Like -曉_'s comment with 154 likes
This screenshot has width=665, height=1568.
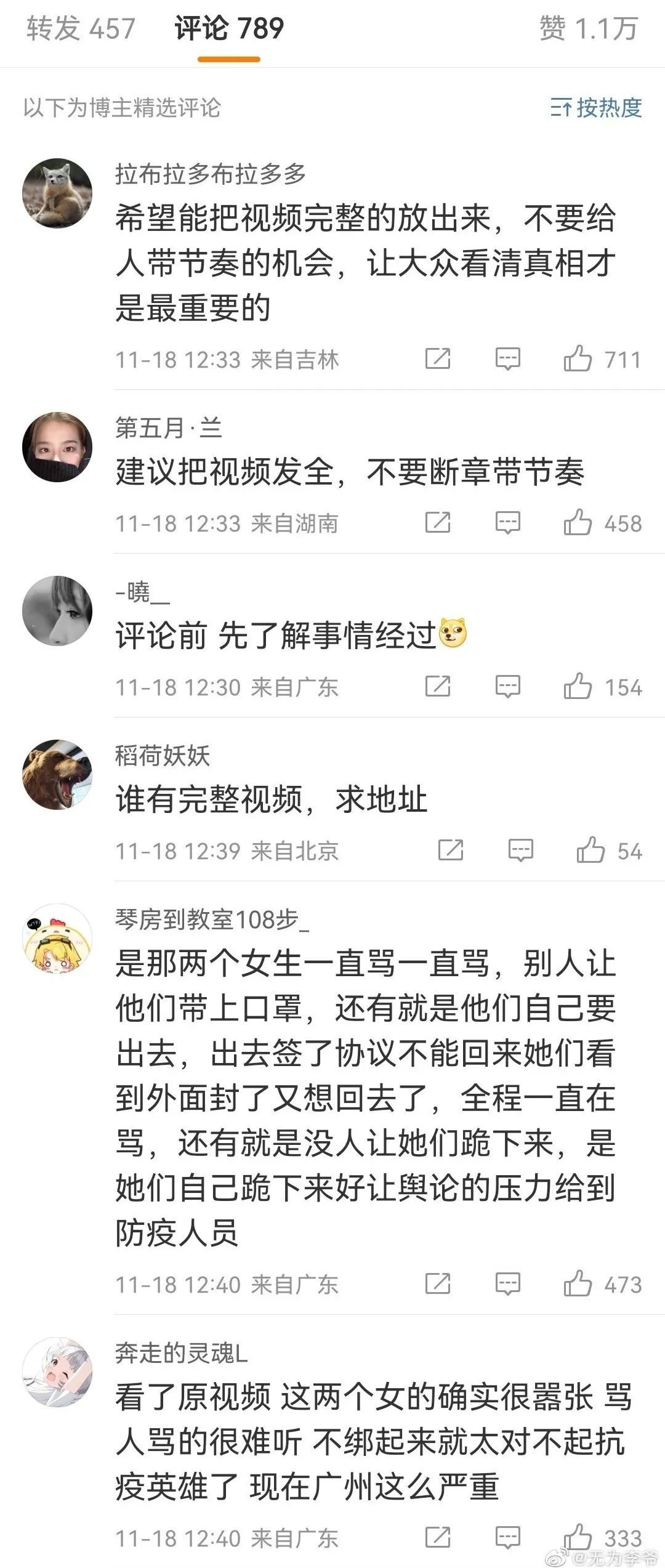[x=578, y=687]
